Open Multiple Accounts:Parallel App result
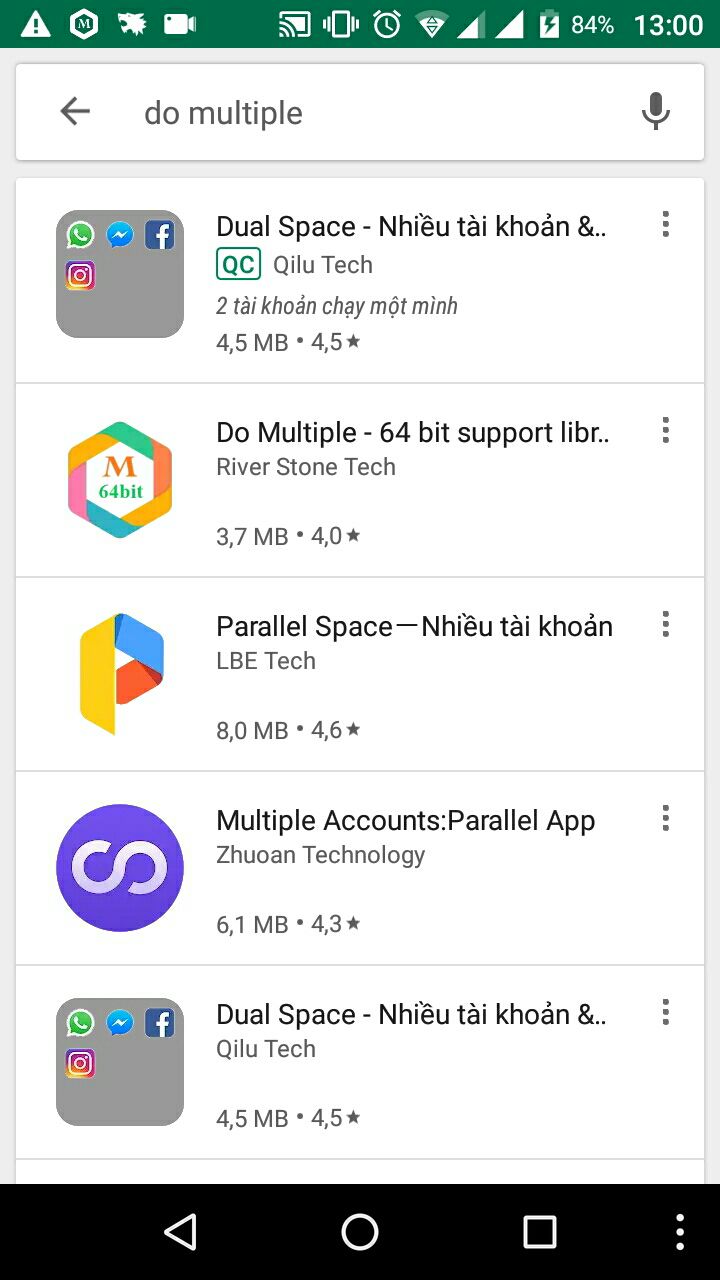The width and height of the screenshot is (720, 1280). click(x=360, y=868)
